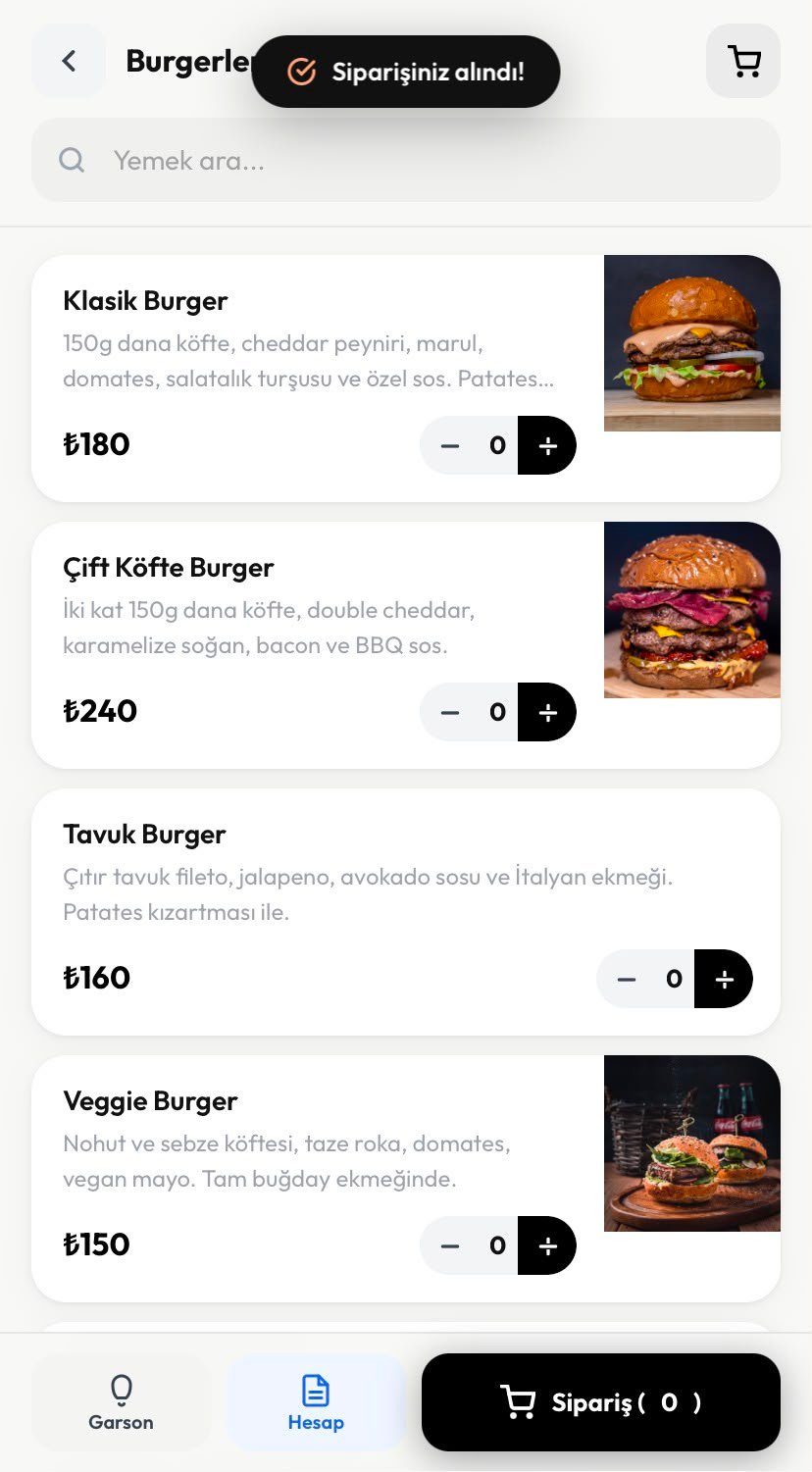Decrease Klasik Burger quantity with minus
812x1472 pixels.
coord(450,445)
